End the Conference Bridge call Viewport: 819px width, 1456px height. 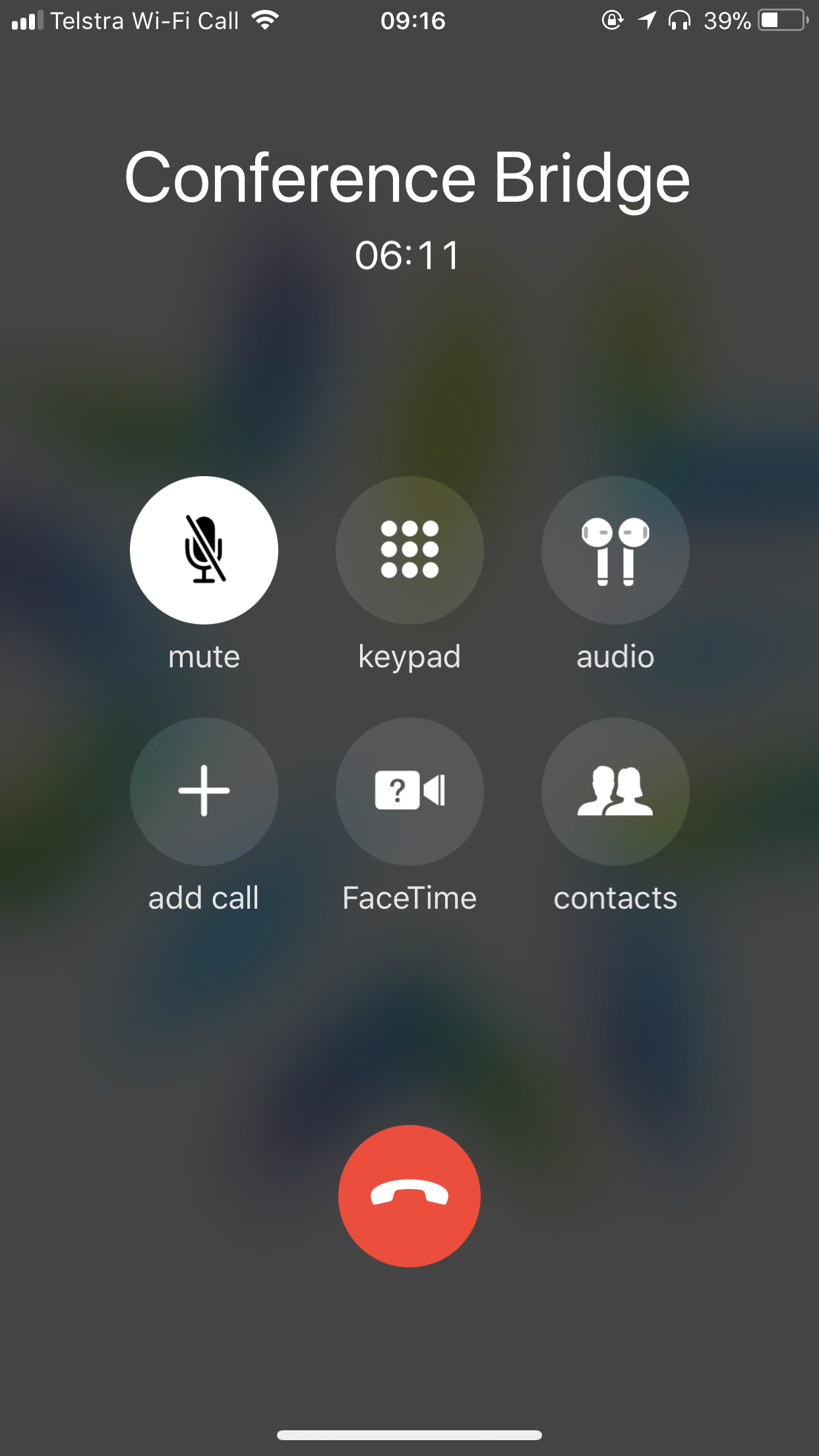pyautogui.click(x=409, y=1196)
